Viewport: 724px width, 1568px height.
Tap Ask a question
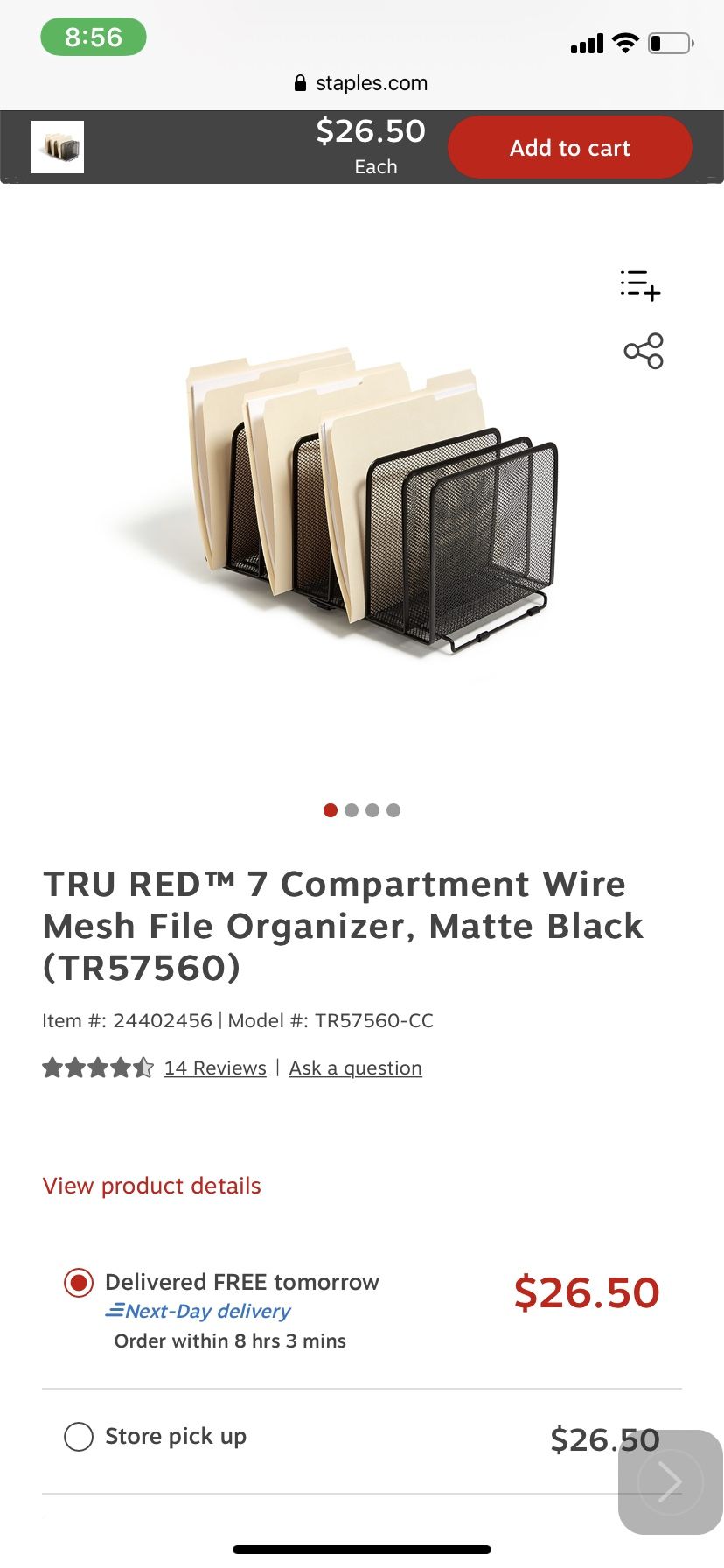(x=355, y=1067)
